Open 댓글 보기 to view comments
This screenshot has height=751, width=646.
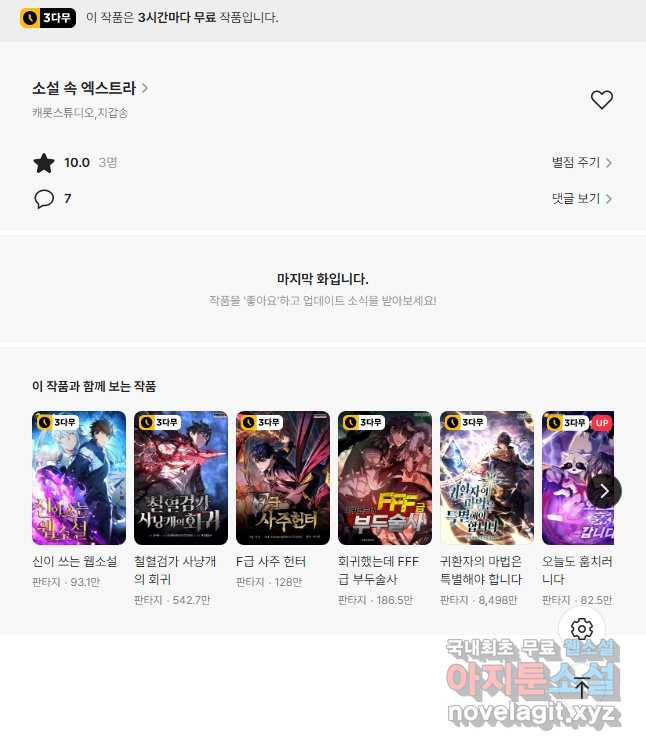point(581,198)
